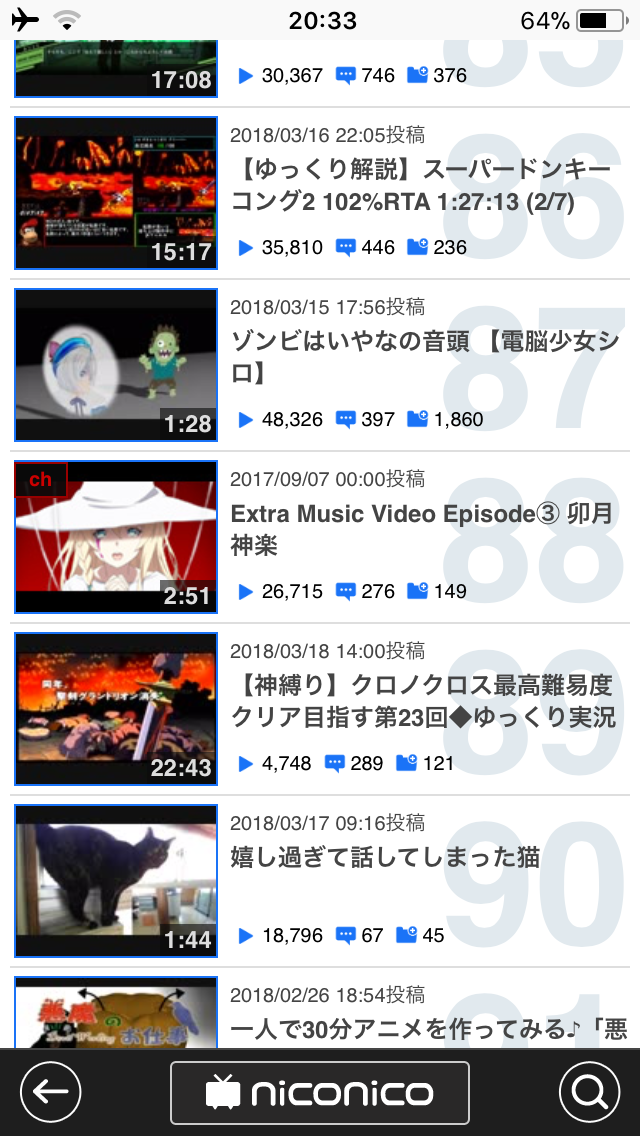Screen dimensions: 640x1136
Task: Open Extra Music Video Episode③ 卯月神楽
Action: click(420, 529)
